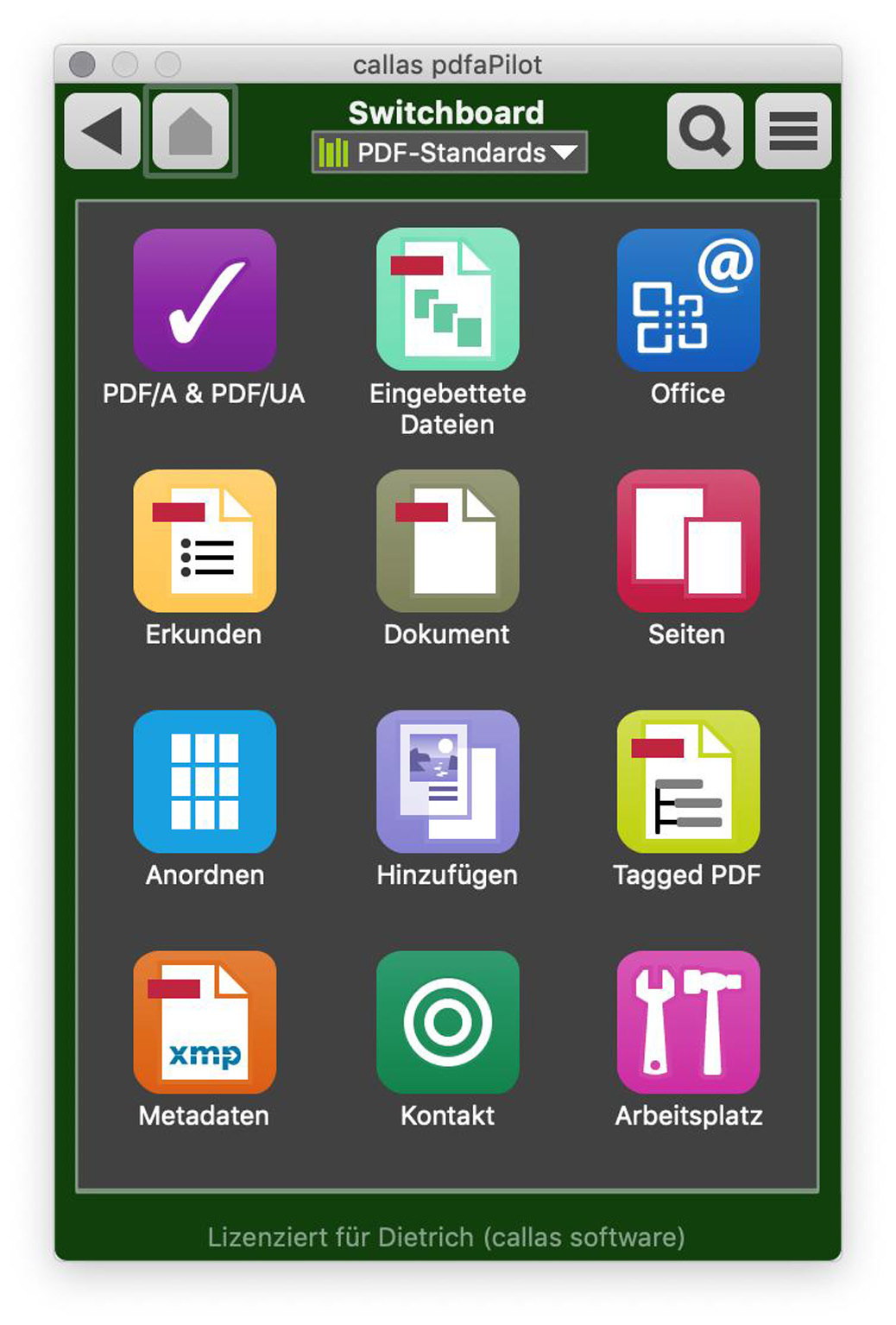The image size is (896, 1325).
Task: Select the Hinzufügen tile
Action: 447,782
